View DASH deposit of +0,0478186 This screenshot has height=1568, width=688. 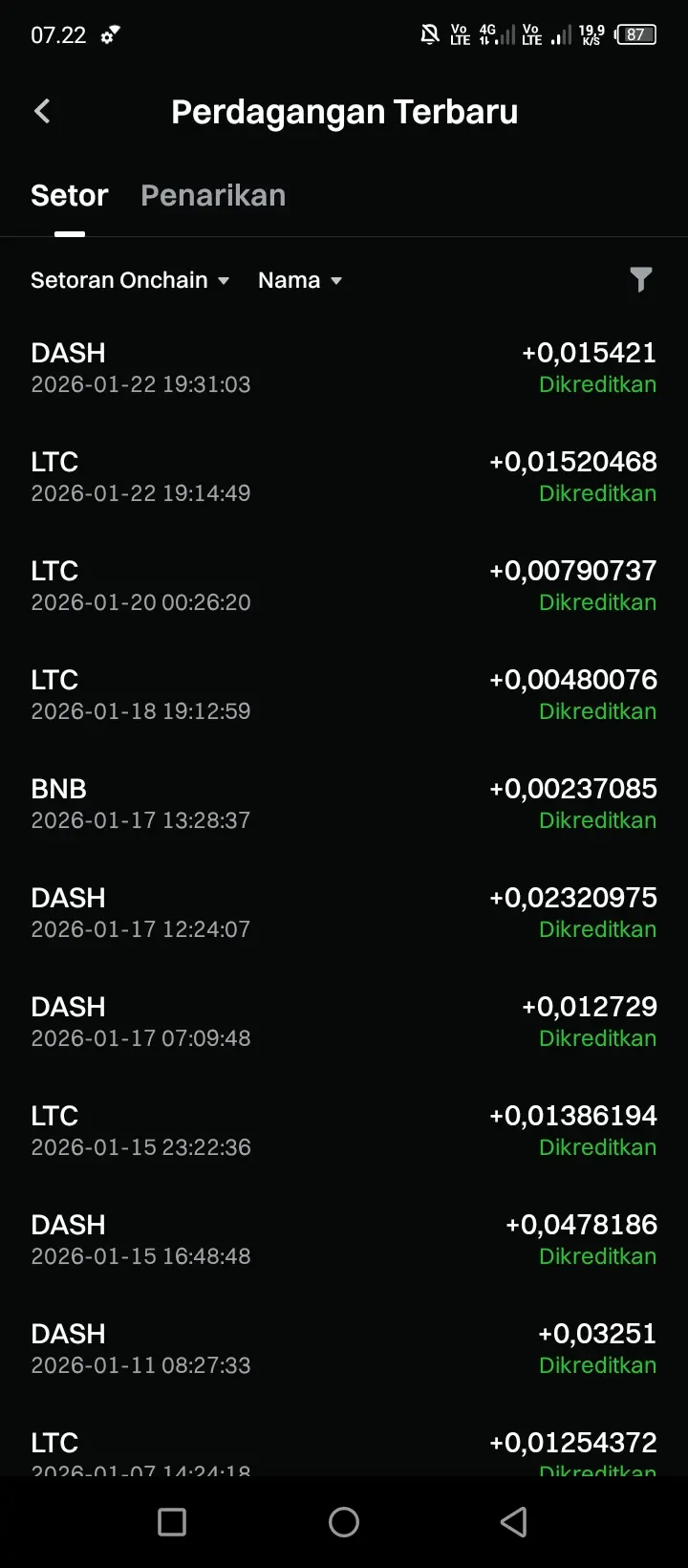click(x=344, y=1240)
